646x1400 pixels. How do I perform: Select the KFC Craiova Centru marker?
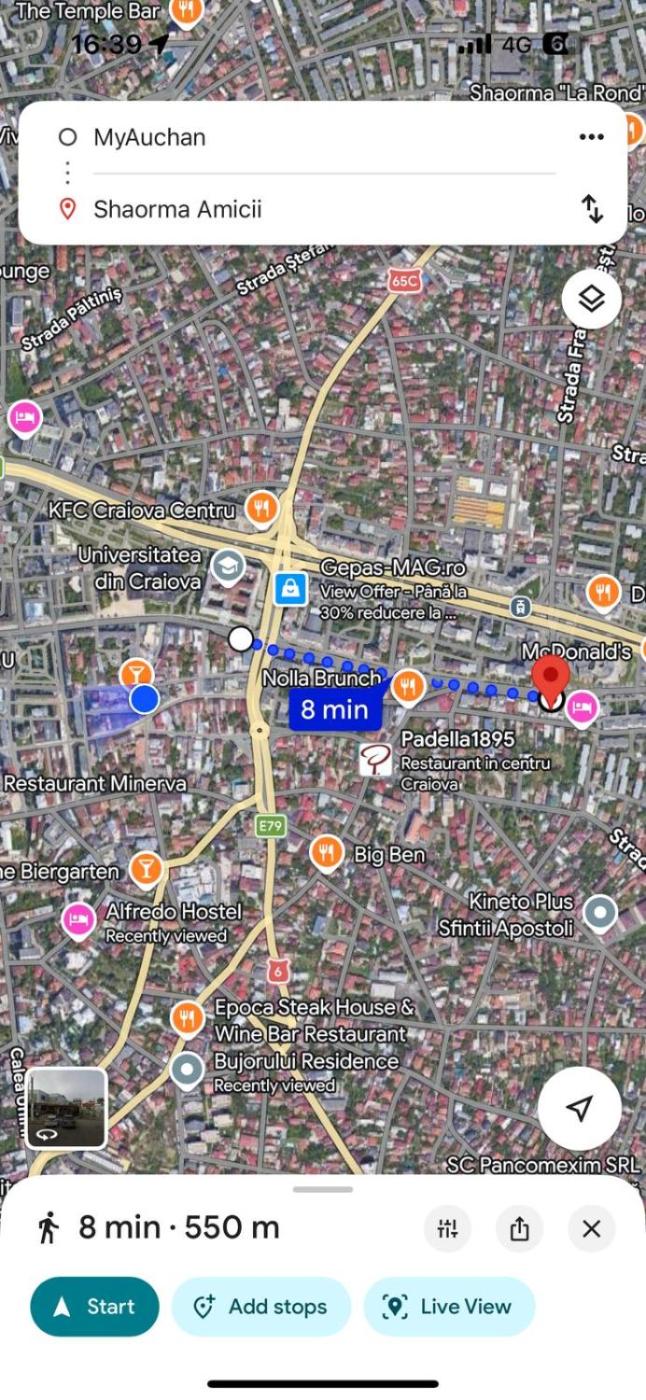pyautogui.click(x=261, y=509)
